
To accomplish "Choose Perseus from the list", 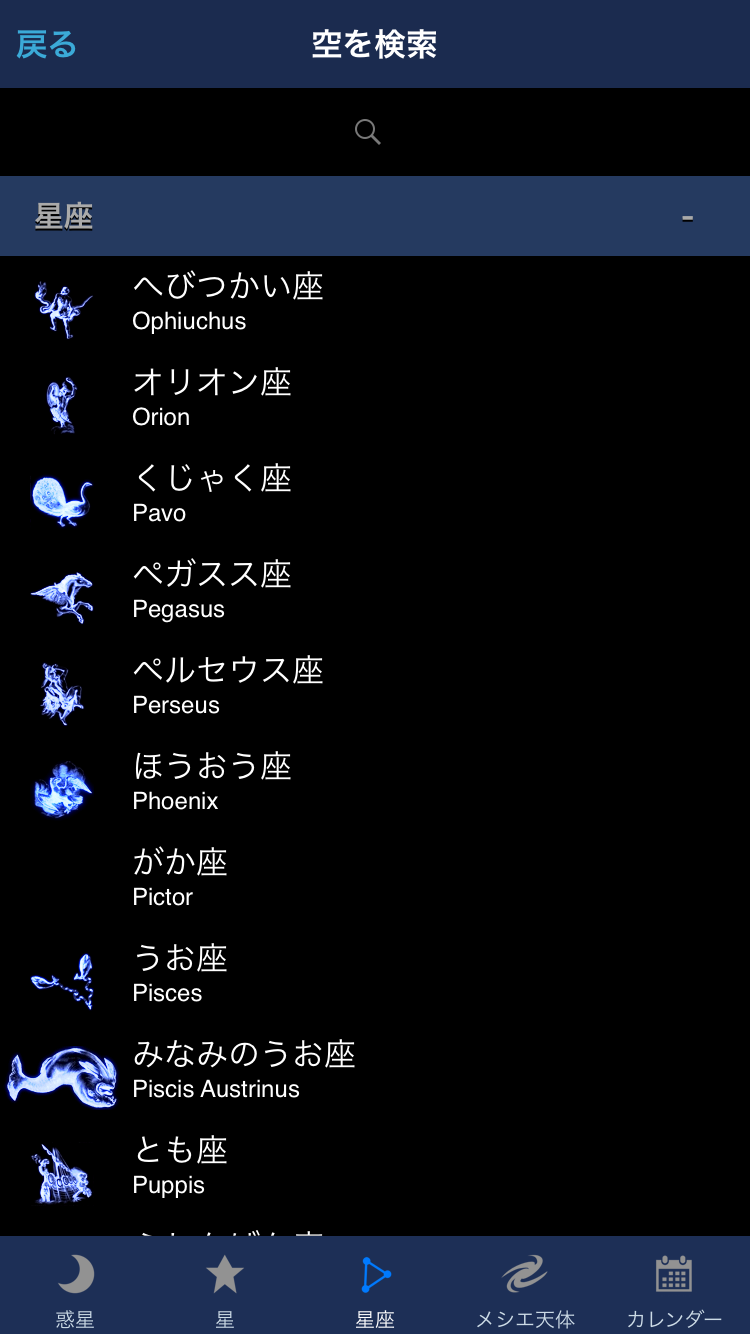I will point(375,688).
